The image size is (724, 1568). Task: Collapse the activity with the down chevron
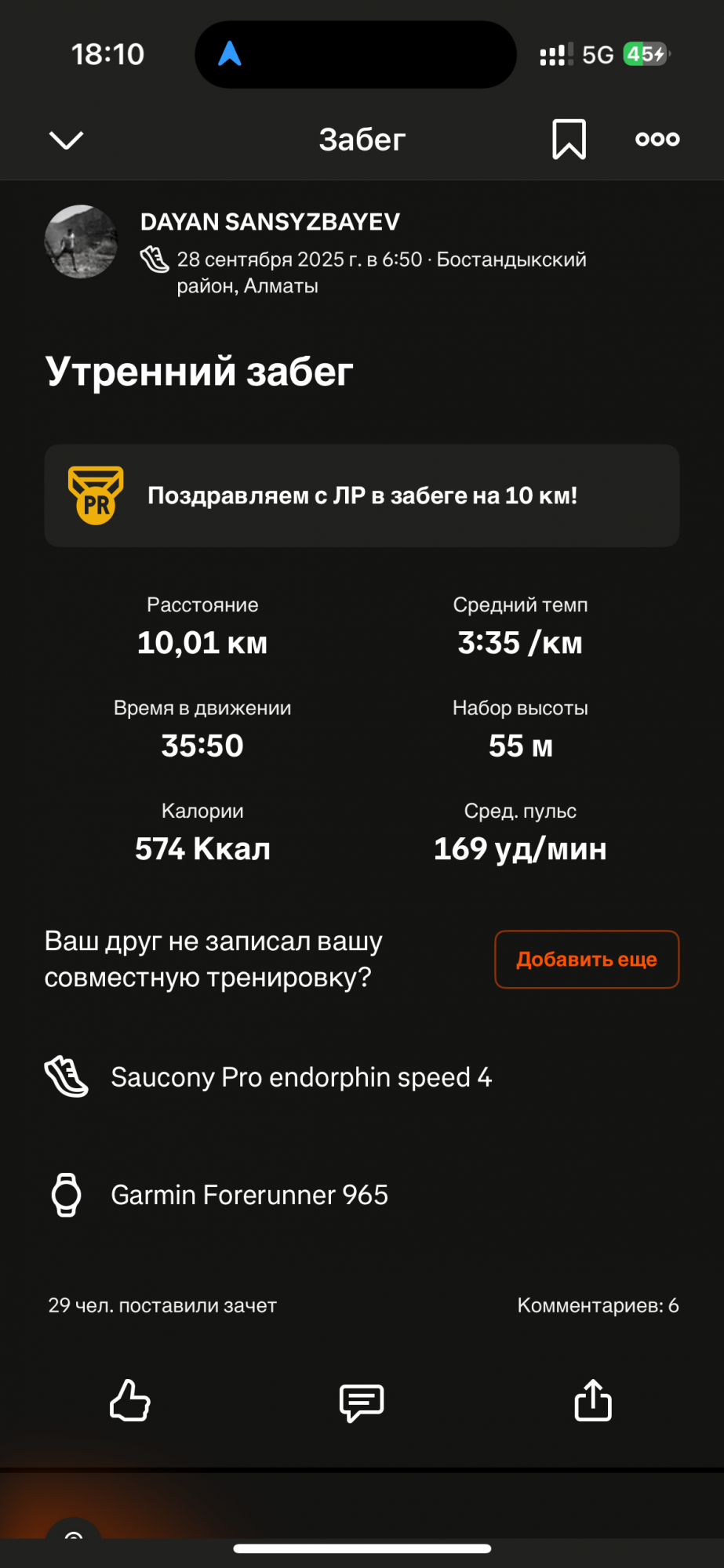point(66,140)
